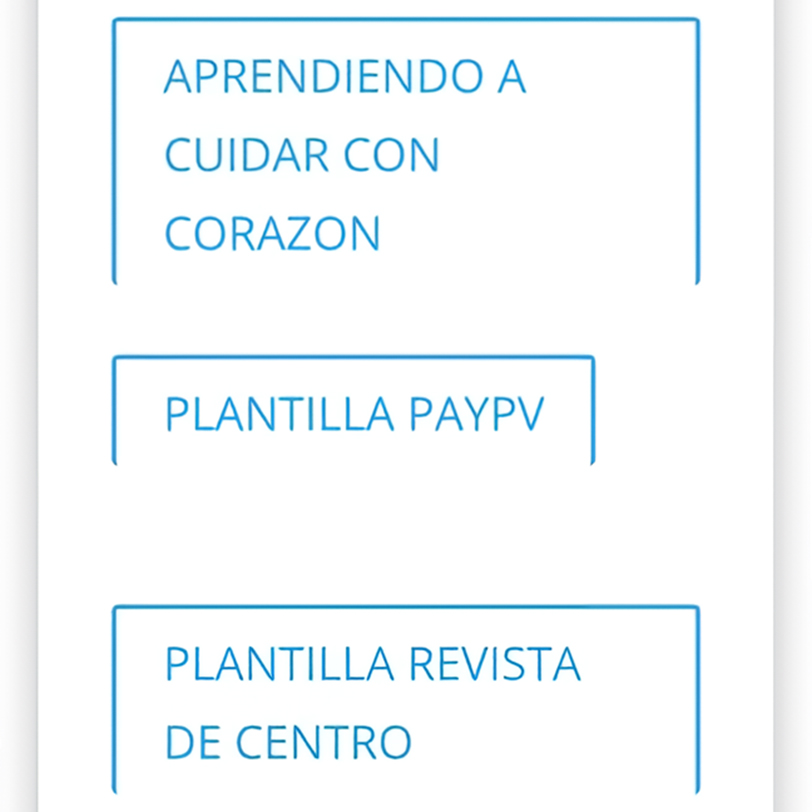Viewport: 812px width, 812px height.
Task: Select the Plantilla PAYPV button
Action: coord(353,411)
